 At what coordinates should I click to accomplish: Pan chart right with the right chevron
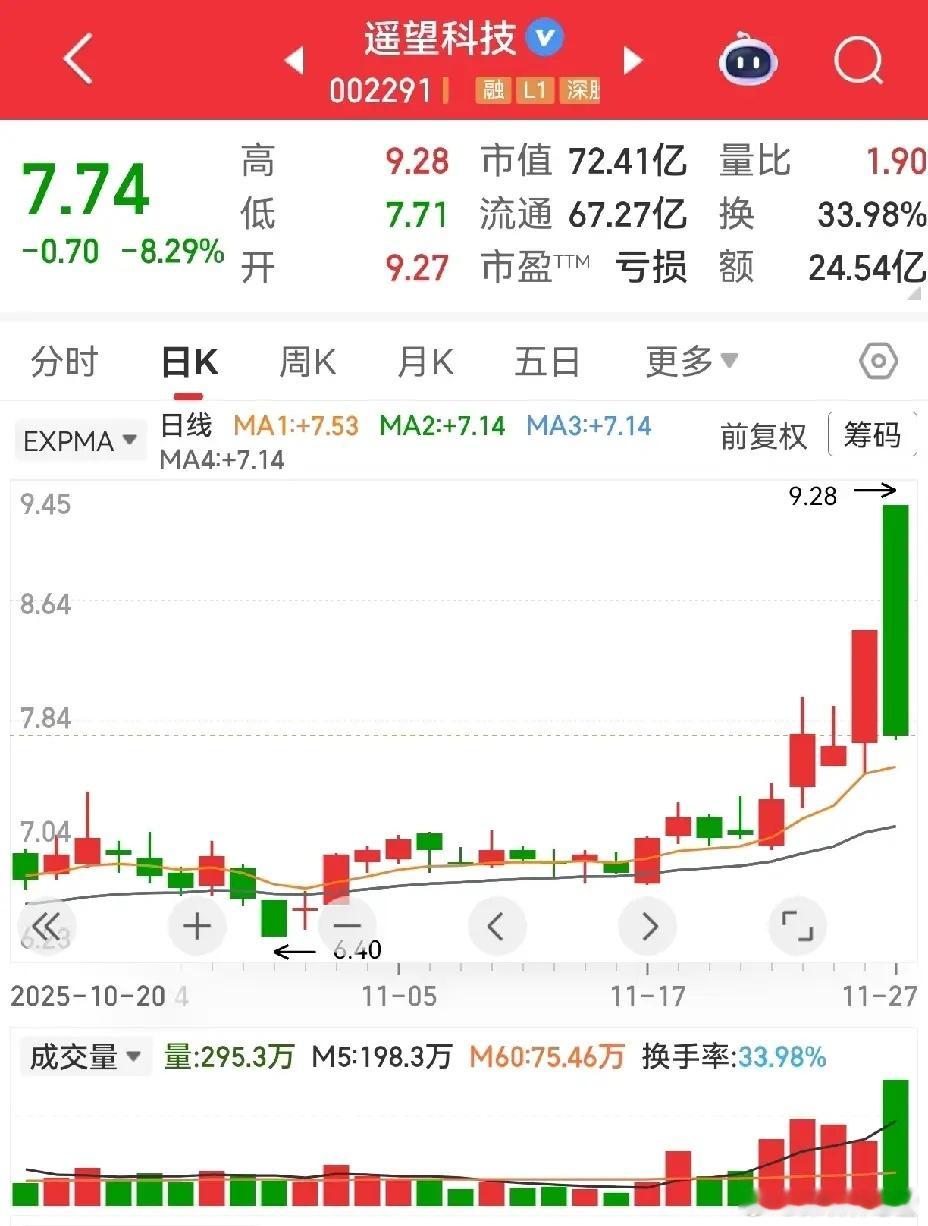(647, 925)
